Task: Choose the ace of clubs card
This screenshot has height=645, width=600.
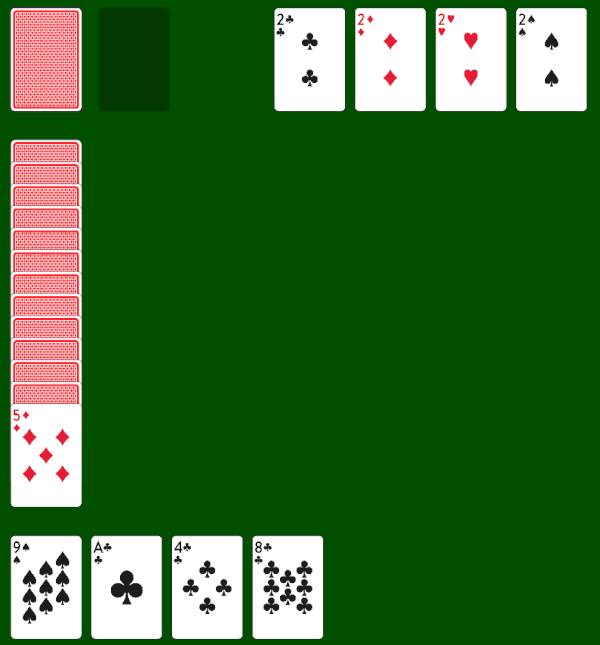Action: click(126, 587)
